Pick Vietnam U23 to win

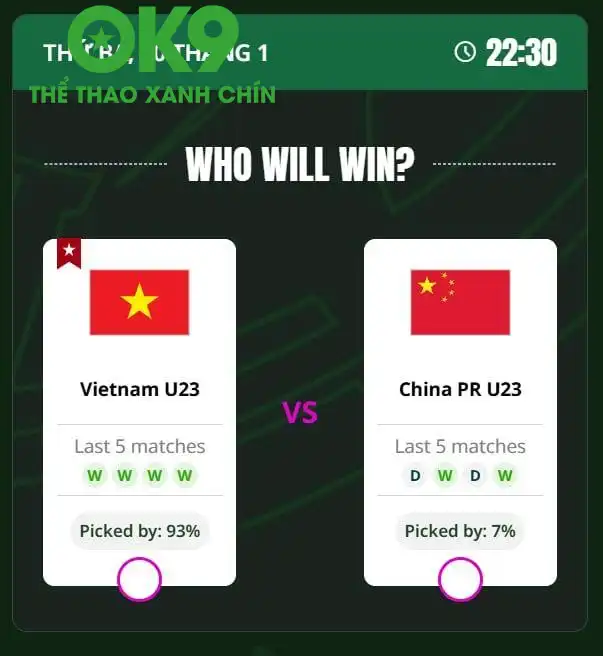point(139,579)
